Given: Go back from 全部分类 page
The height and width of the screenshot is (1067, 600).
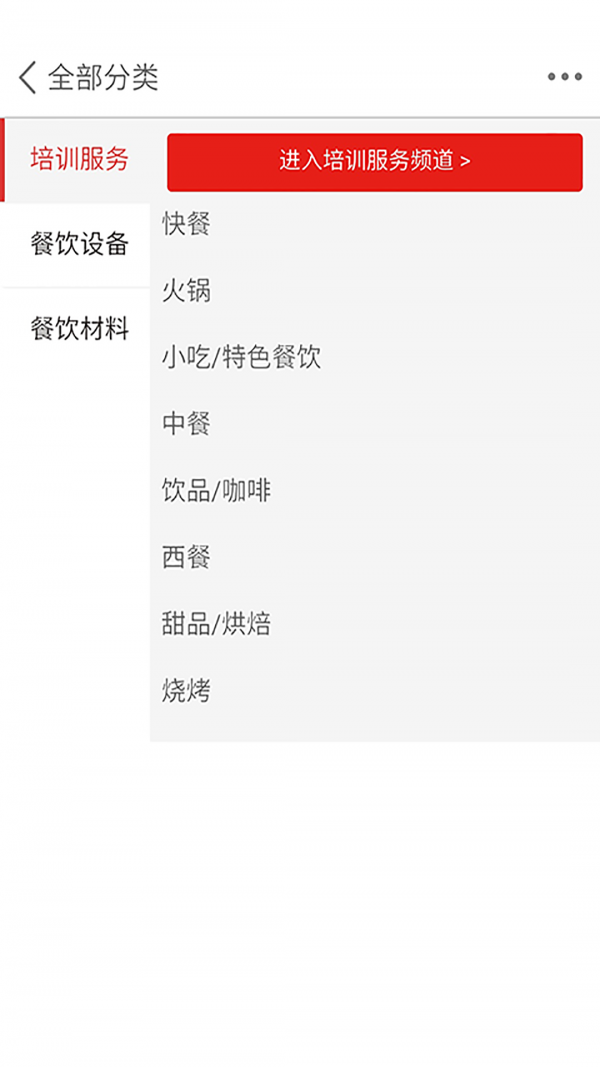Looking at the screenshot, I should 27,77.
